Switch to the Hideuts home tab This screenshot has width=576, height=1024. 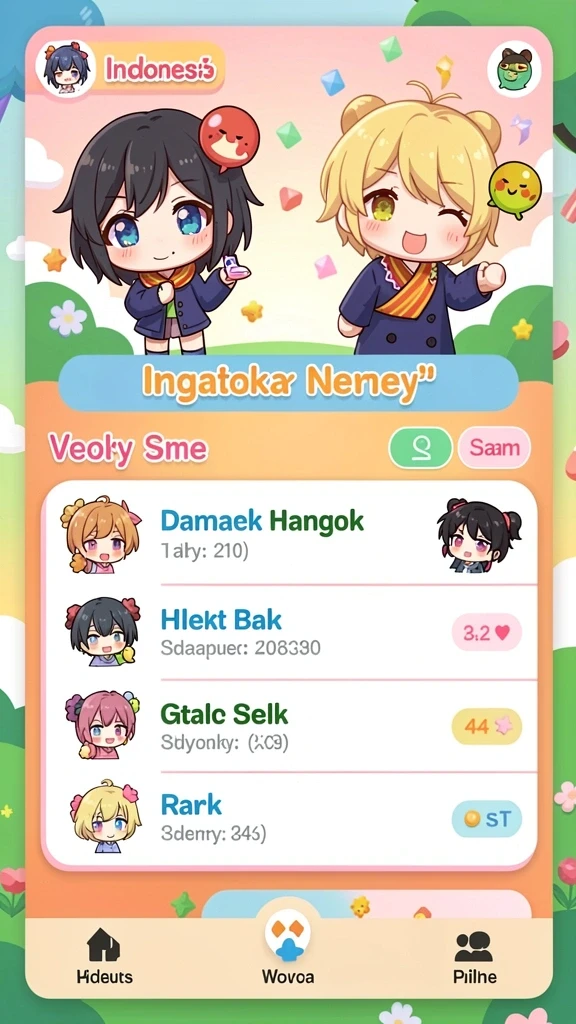coord(104,957)
